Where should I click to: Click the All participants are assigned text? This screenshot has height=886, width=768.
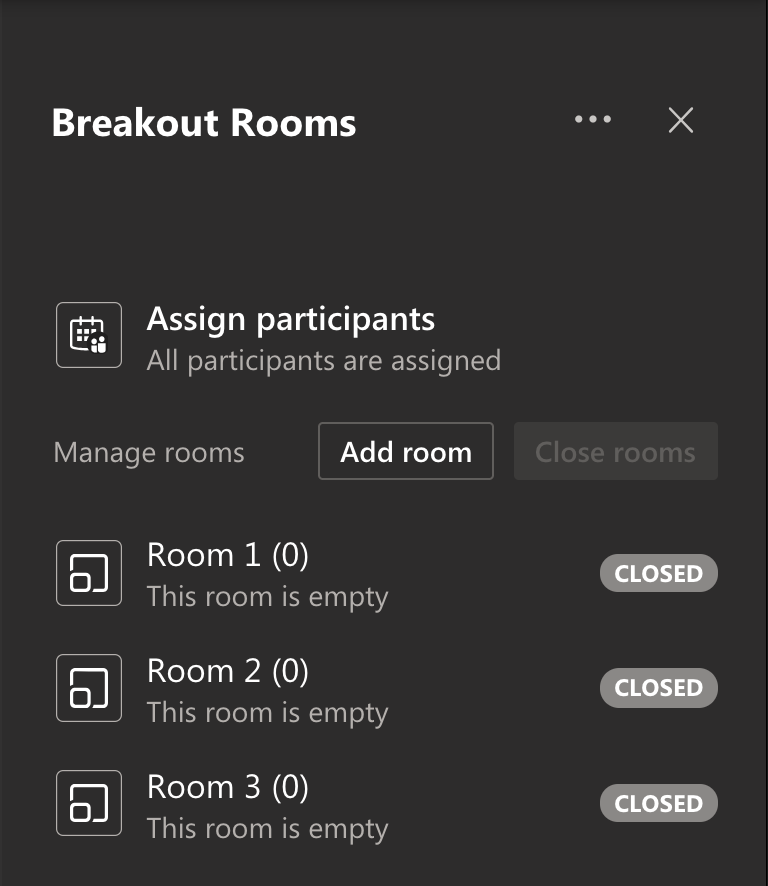click(x=323, y=360)
